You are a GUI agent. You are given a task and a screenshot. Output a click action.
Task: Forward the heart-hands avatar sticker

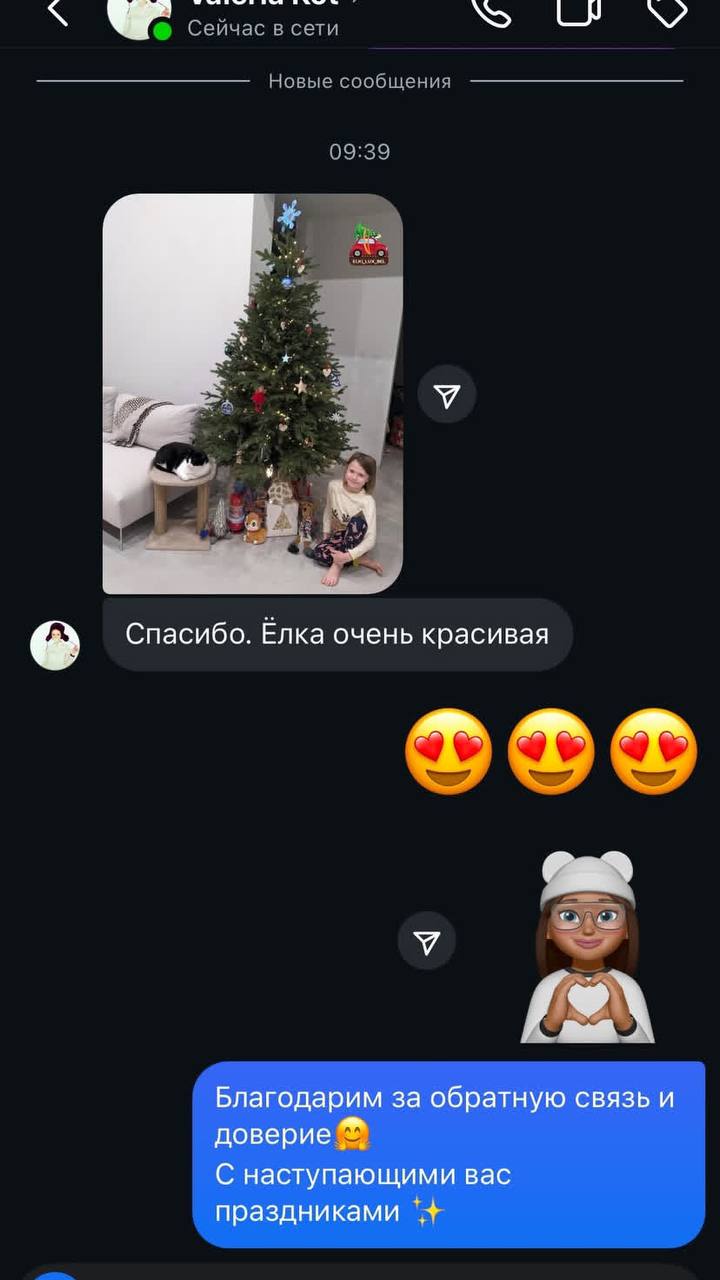click(x=427, y=941)
